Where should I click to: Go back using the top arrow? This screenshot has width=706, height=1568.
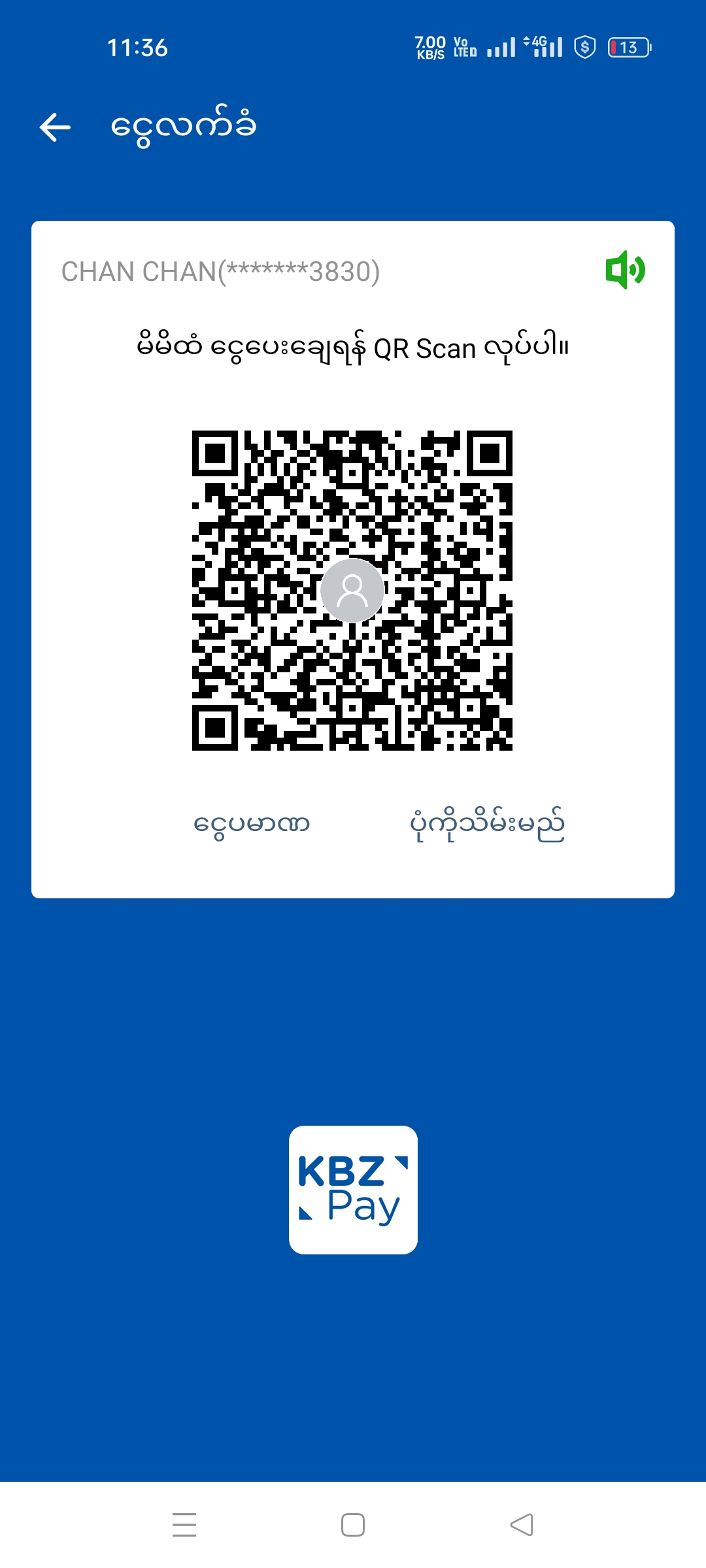pyautogui.click(x=55, y=127)
